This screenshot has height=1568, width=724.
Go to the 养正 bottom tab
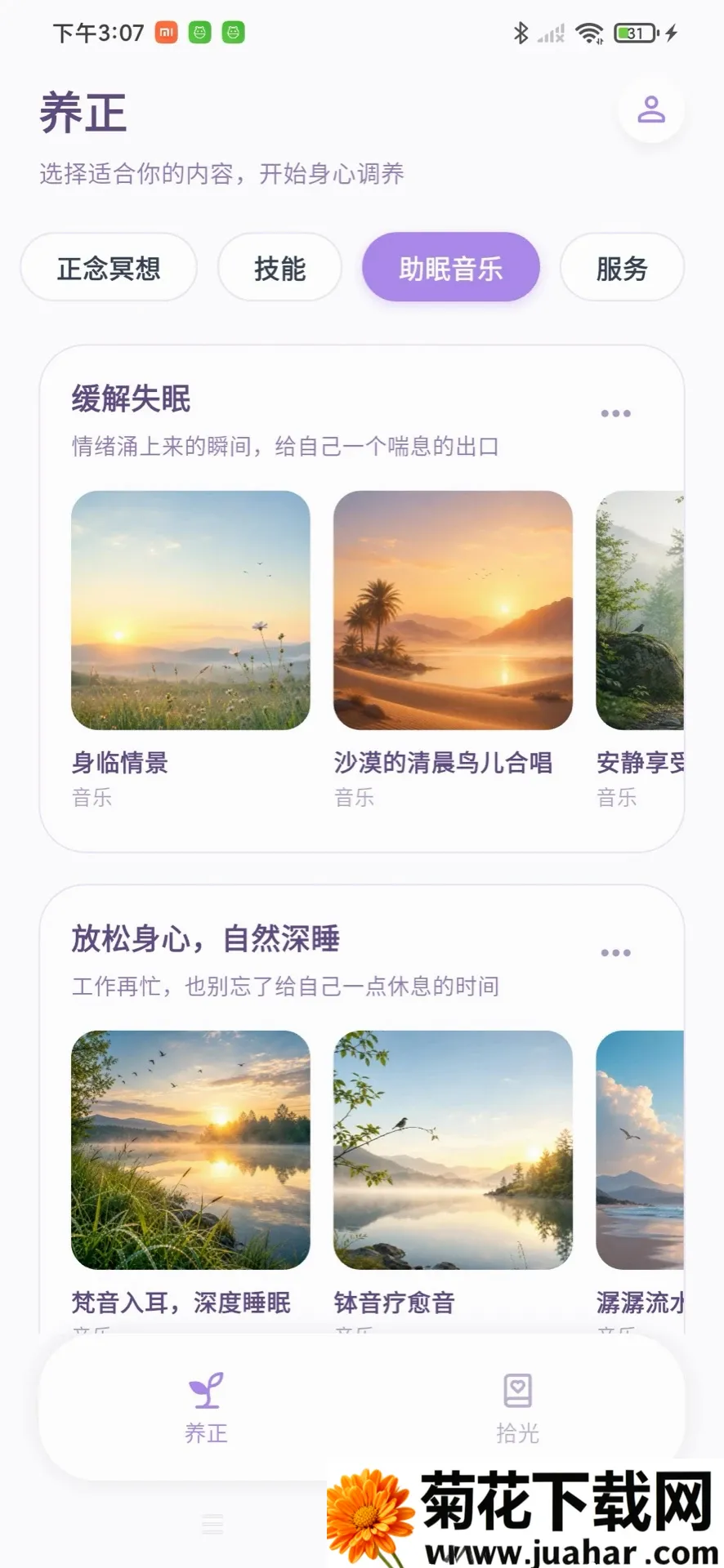(206, 1408)
